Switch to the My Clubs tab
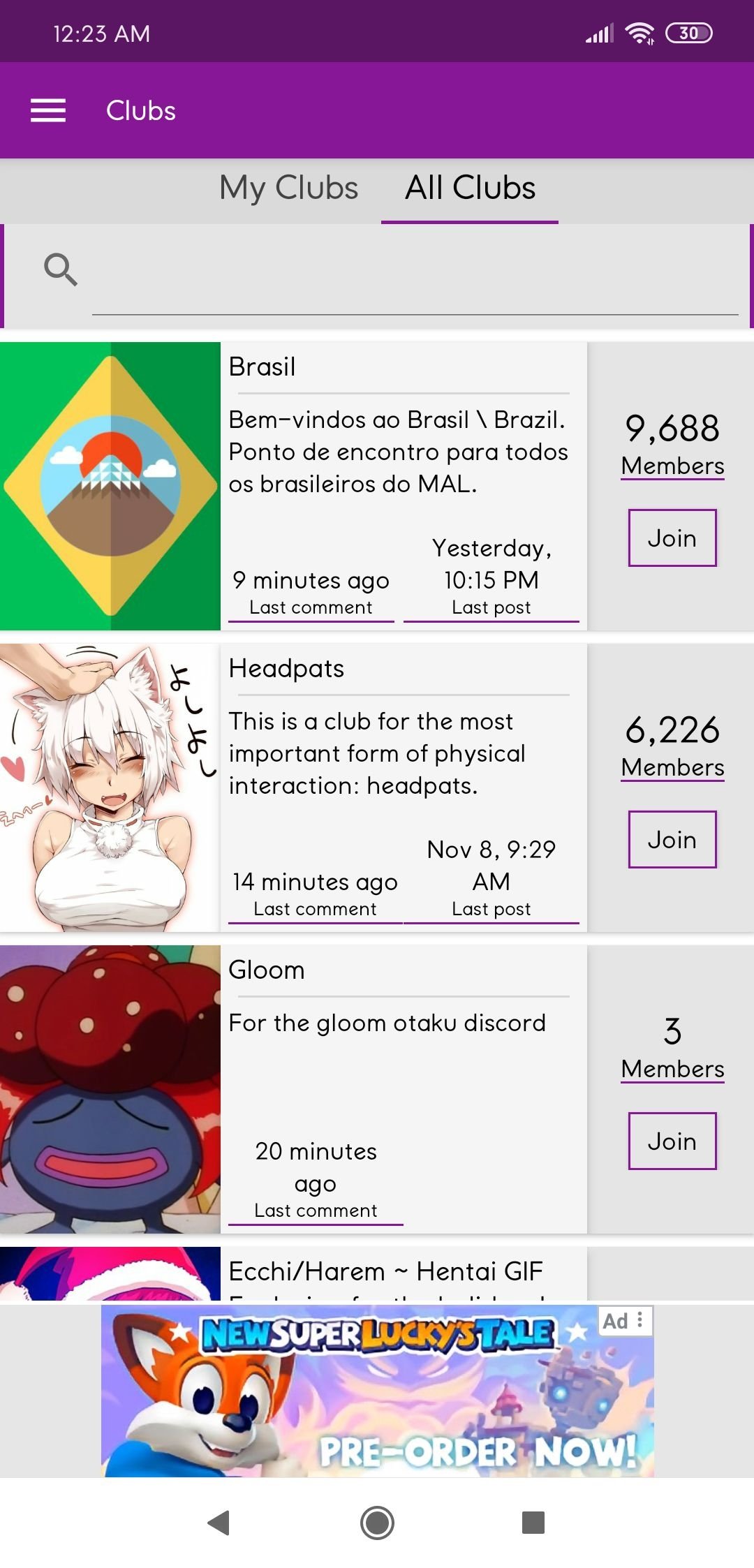This screenshot has width=754, height=1568. coord(288,188)
